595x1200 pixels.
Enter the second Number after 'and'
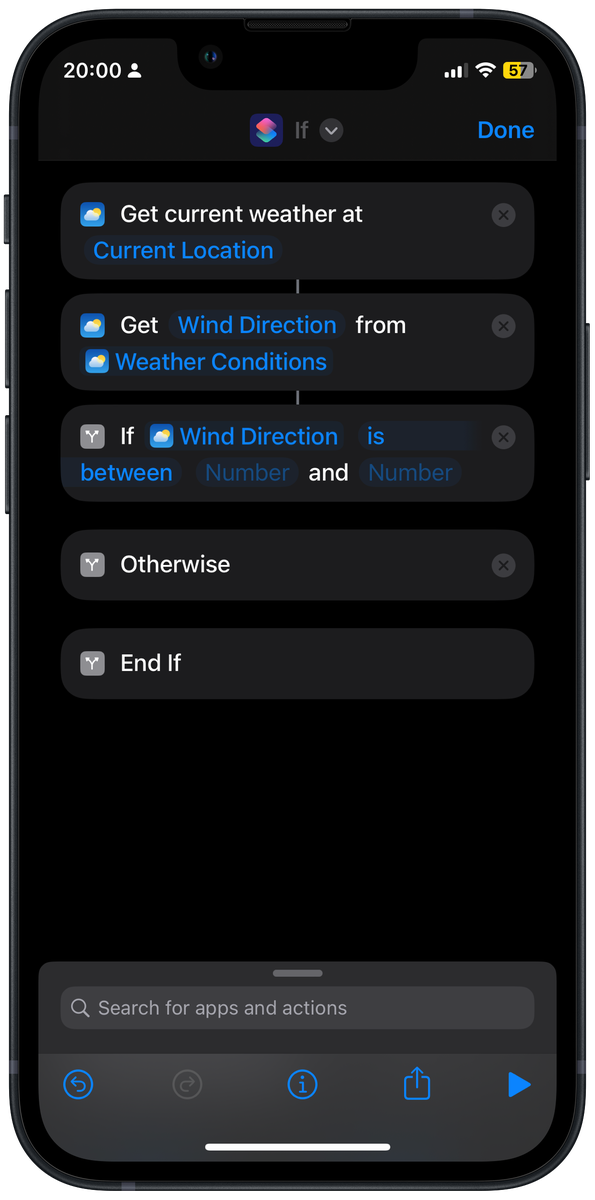pos(410,473)
